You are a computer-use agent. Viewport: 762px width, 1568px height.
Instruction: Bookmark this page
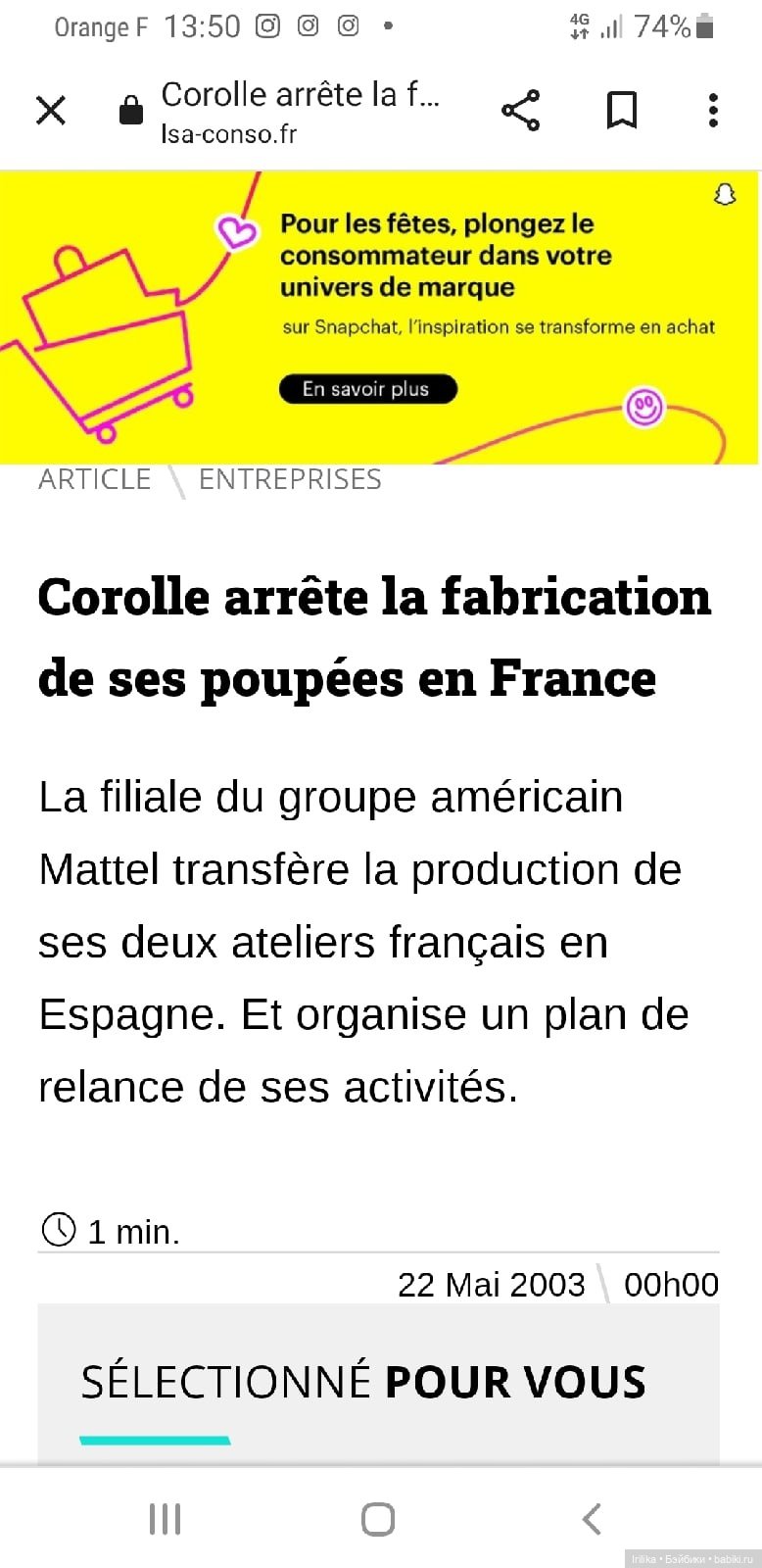click(622, 110)
